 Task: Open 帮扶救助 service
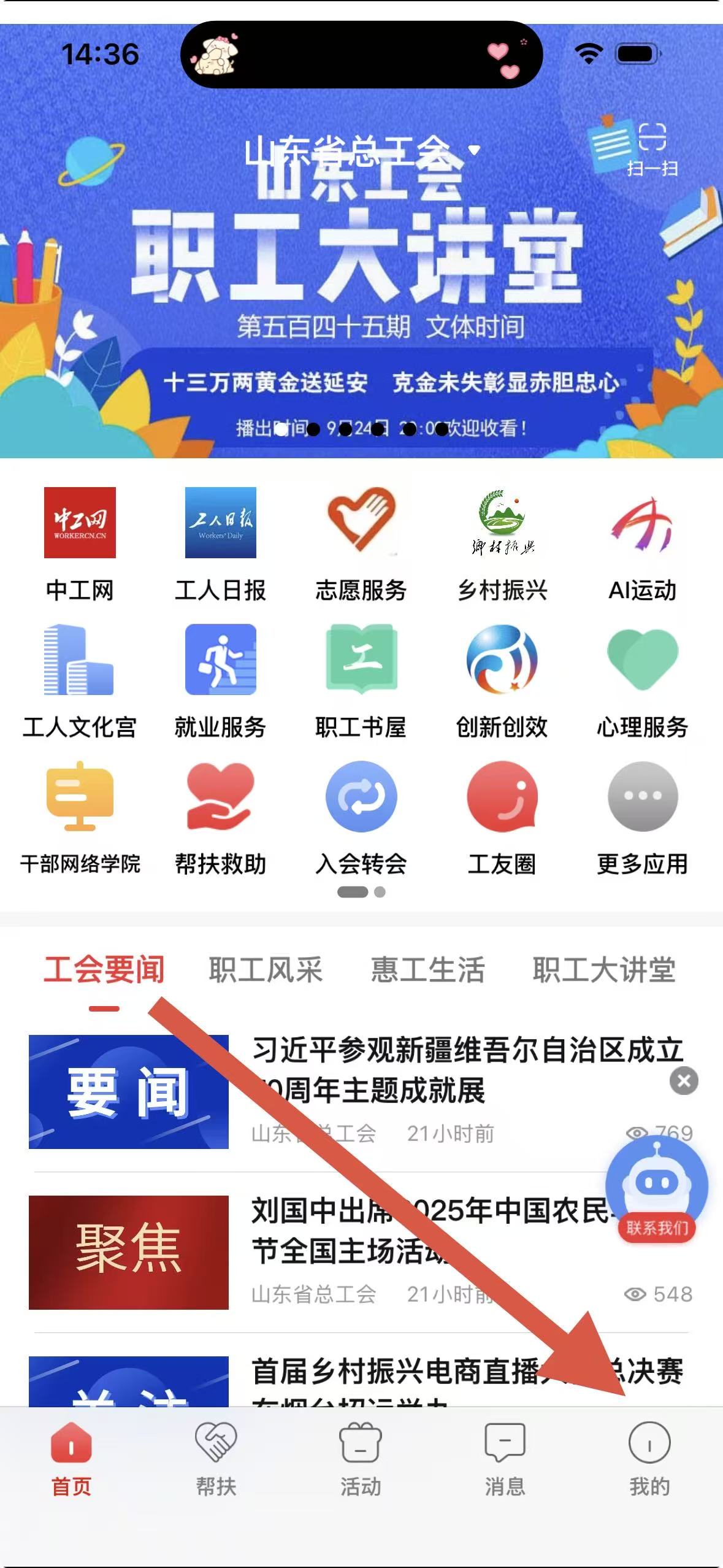[x=220, y=817]
